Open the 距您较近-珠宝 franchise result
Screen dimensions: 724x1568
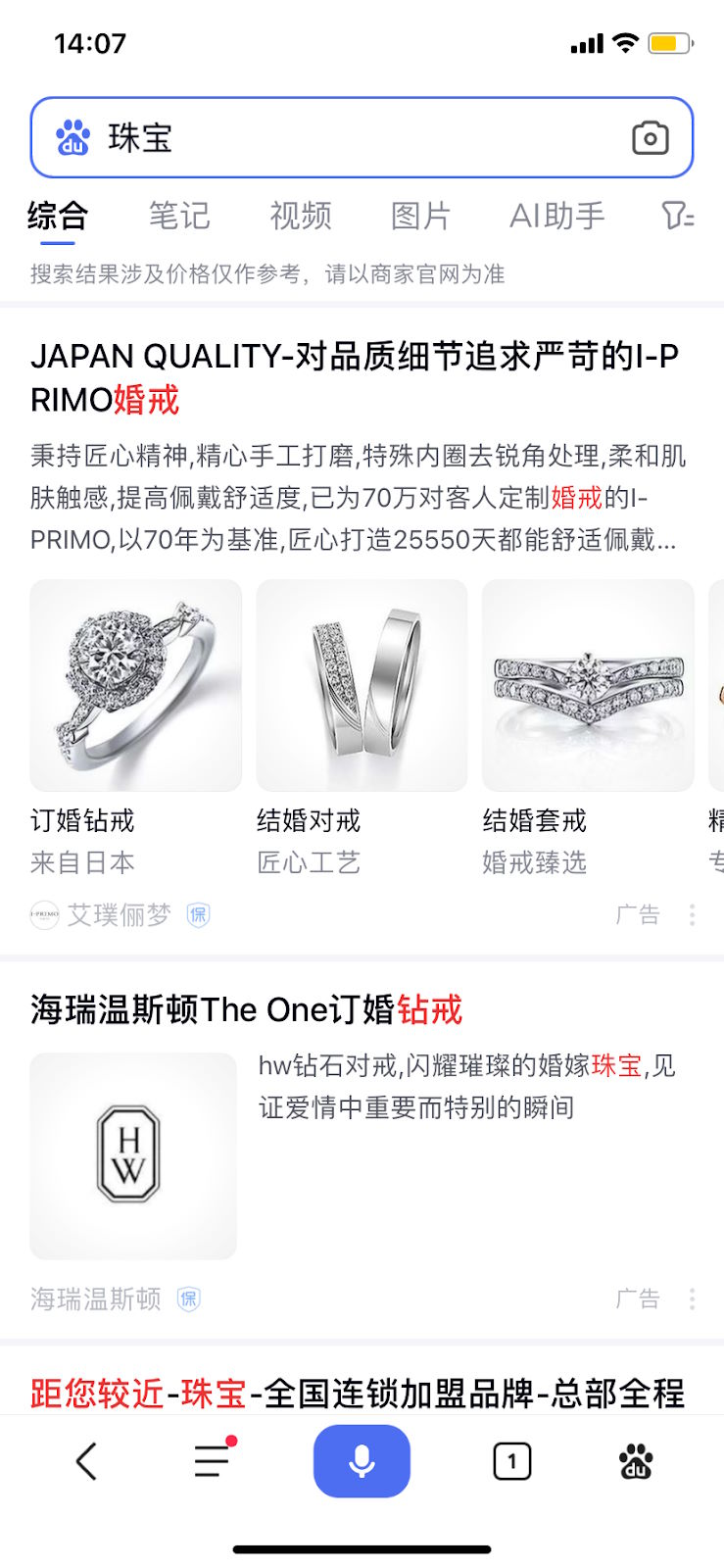tap(358, 1393)
